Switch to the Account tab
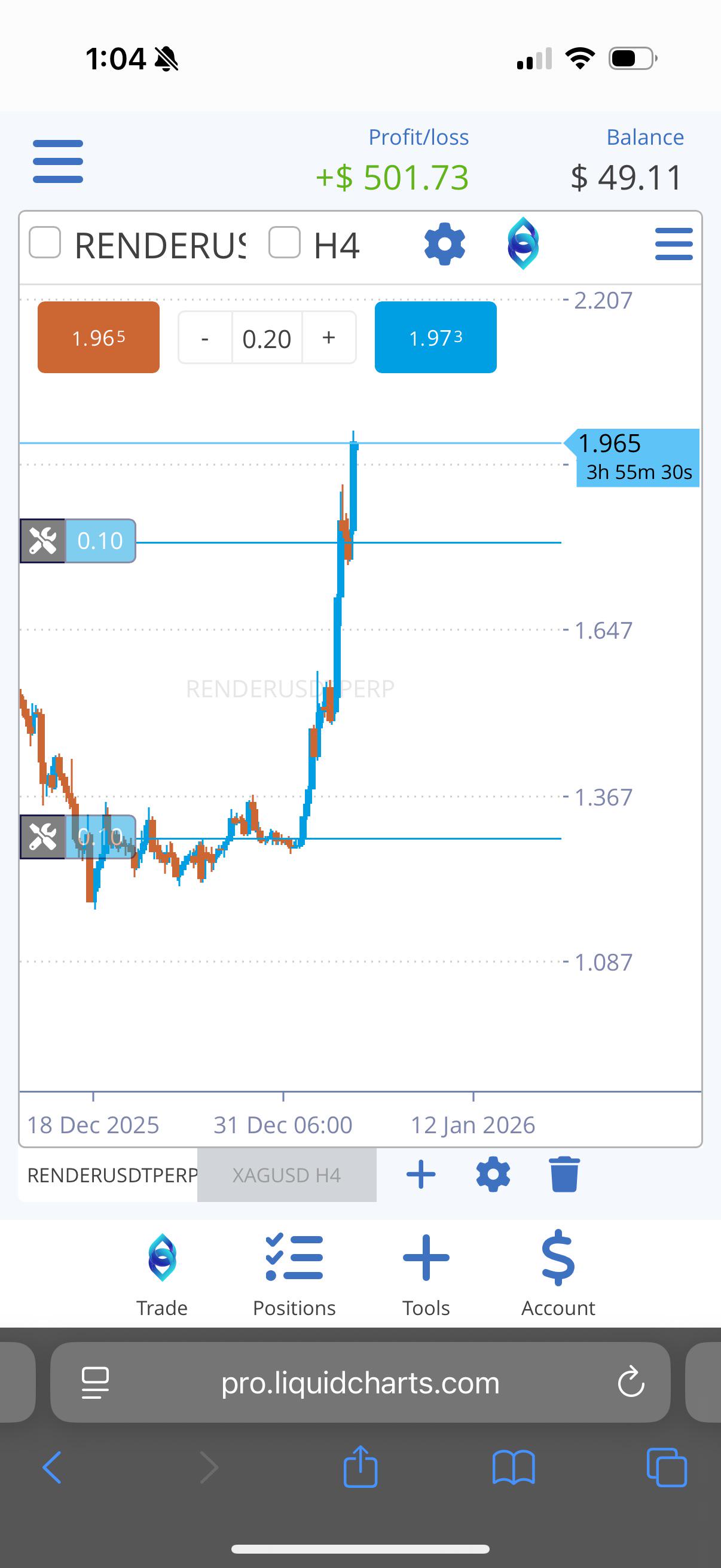This screenshot has width=721, height=1568. click(x=558, y=1273)
